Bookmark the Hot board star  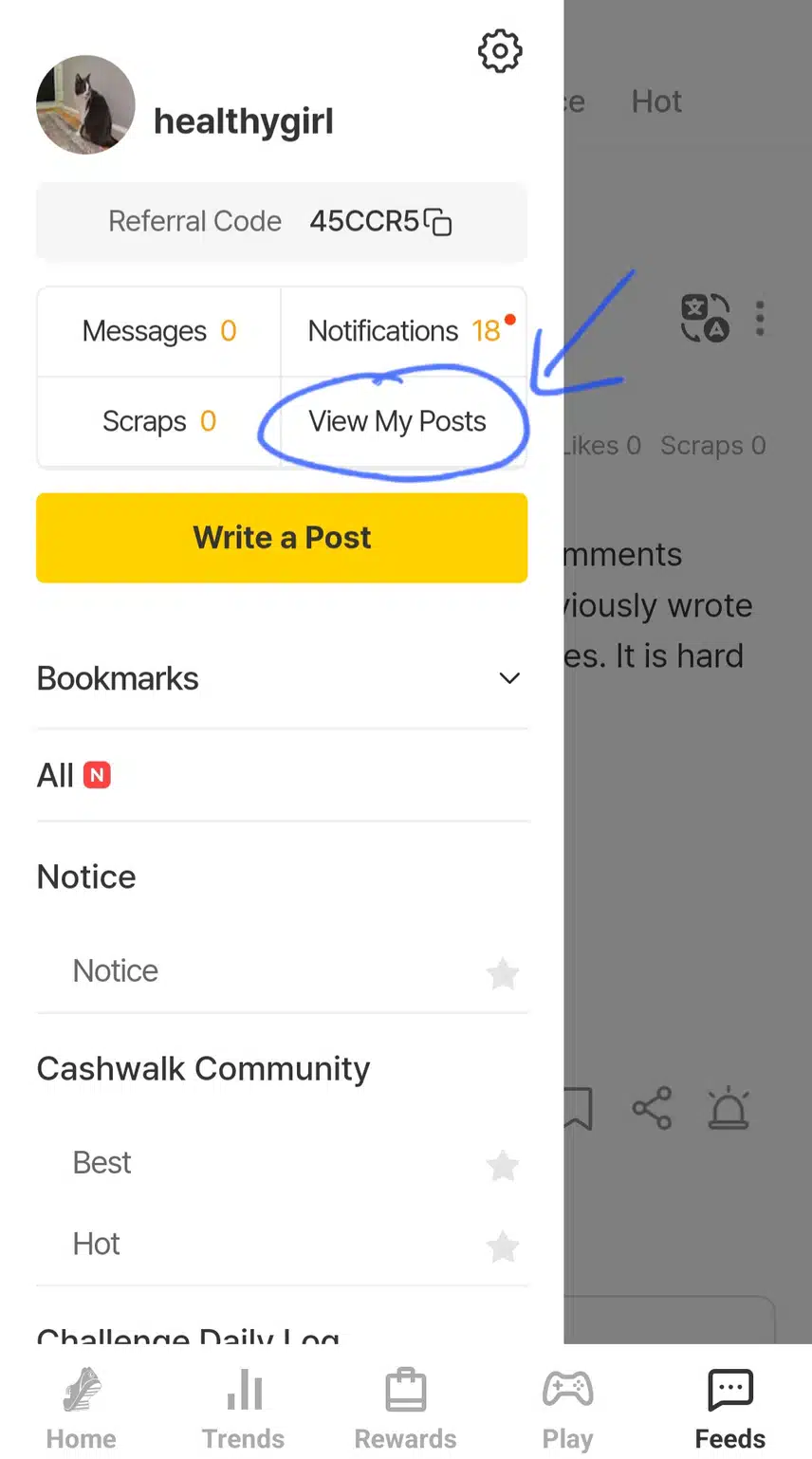pyautogui.click(x=502, y=1247)
